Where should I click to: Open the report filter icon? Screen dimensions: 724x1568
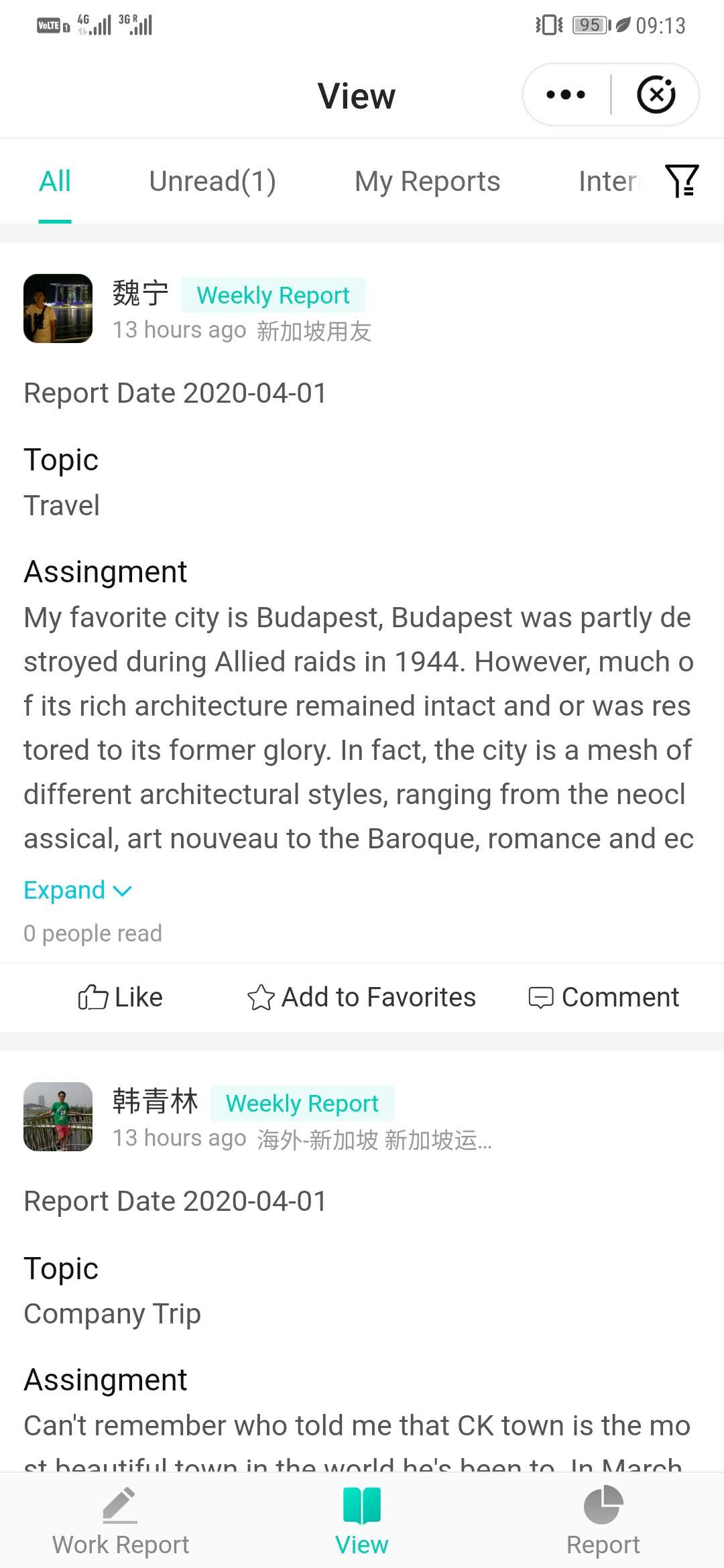click(682, 181)
